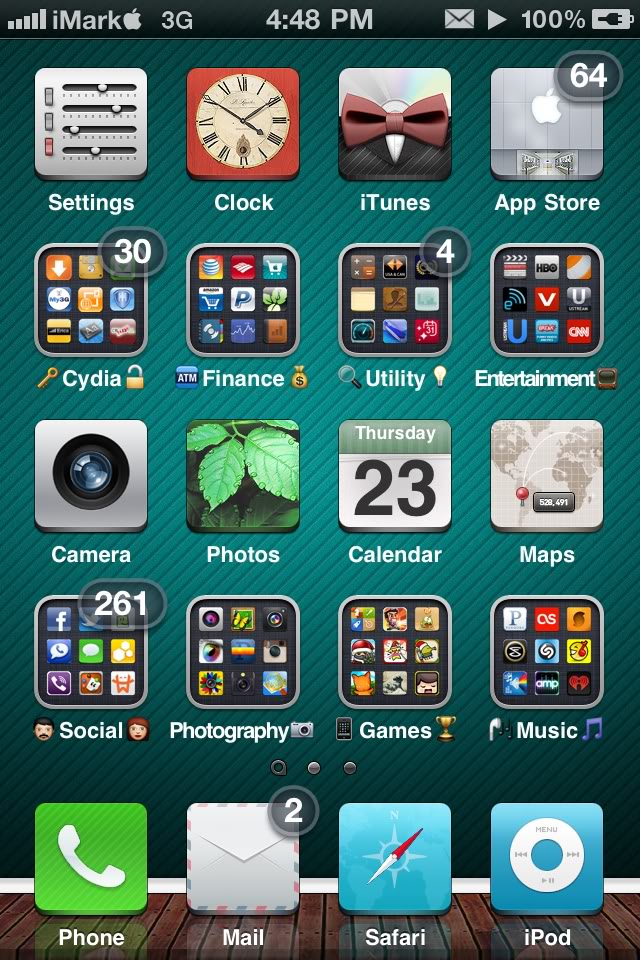Launch Maps

(547, 476)
